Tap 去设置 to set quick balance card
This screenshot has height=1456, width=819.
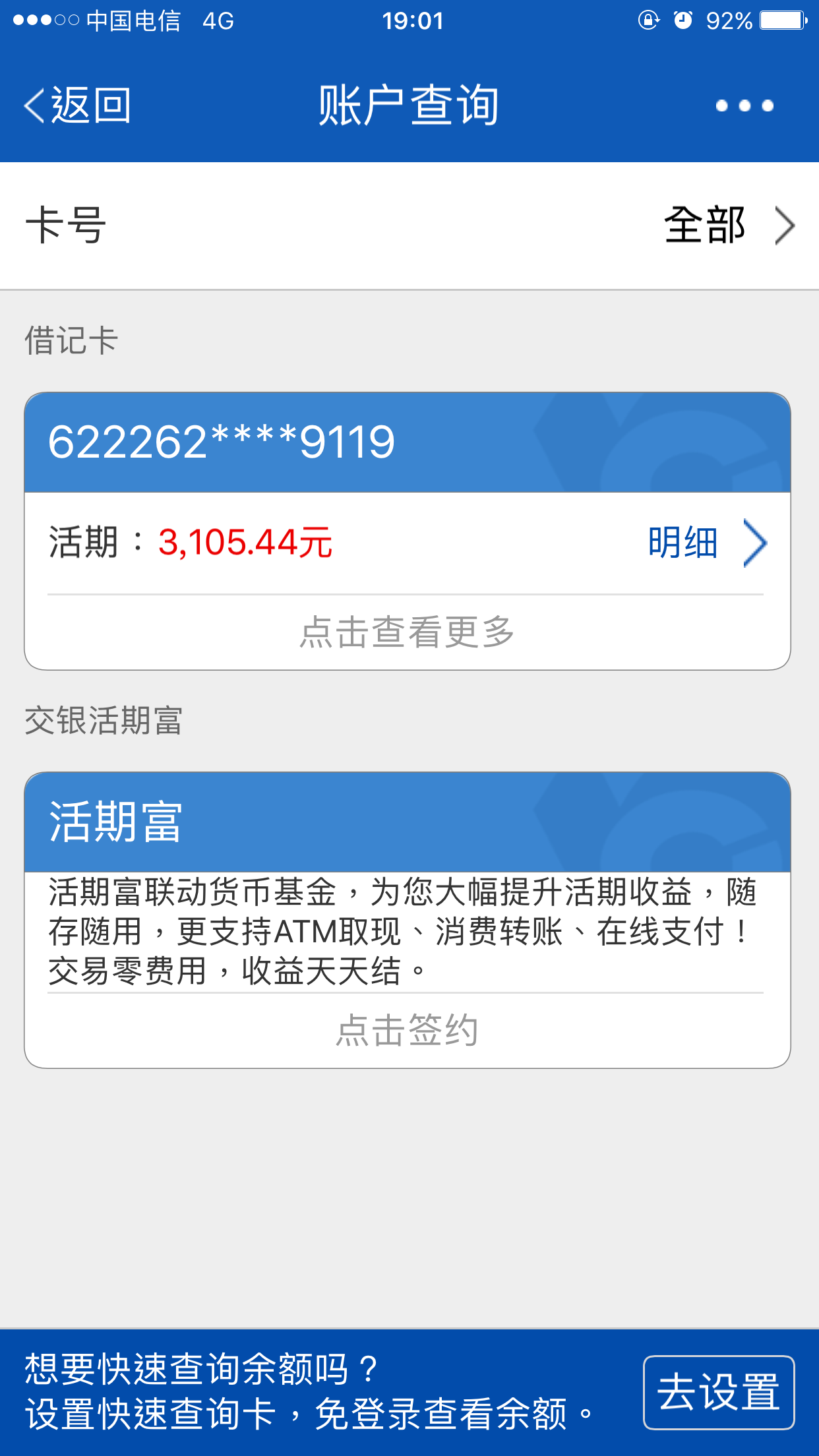(x=718, y=1392)
